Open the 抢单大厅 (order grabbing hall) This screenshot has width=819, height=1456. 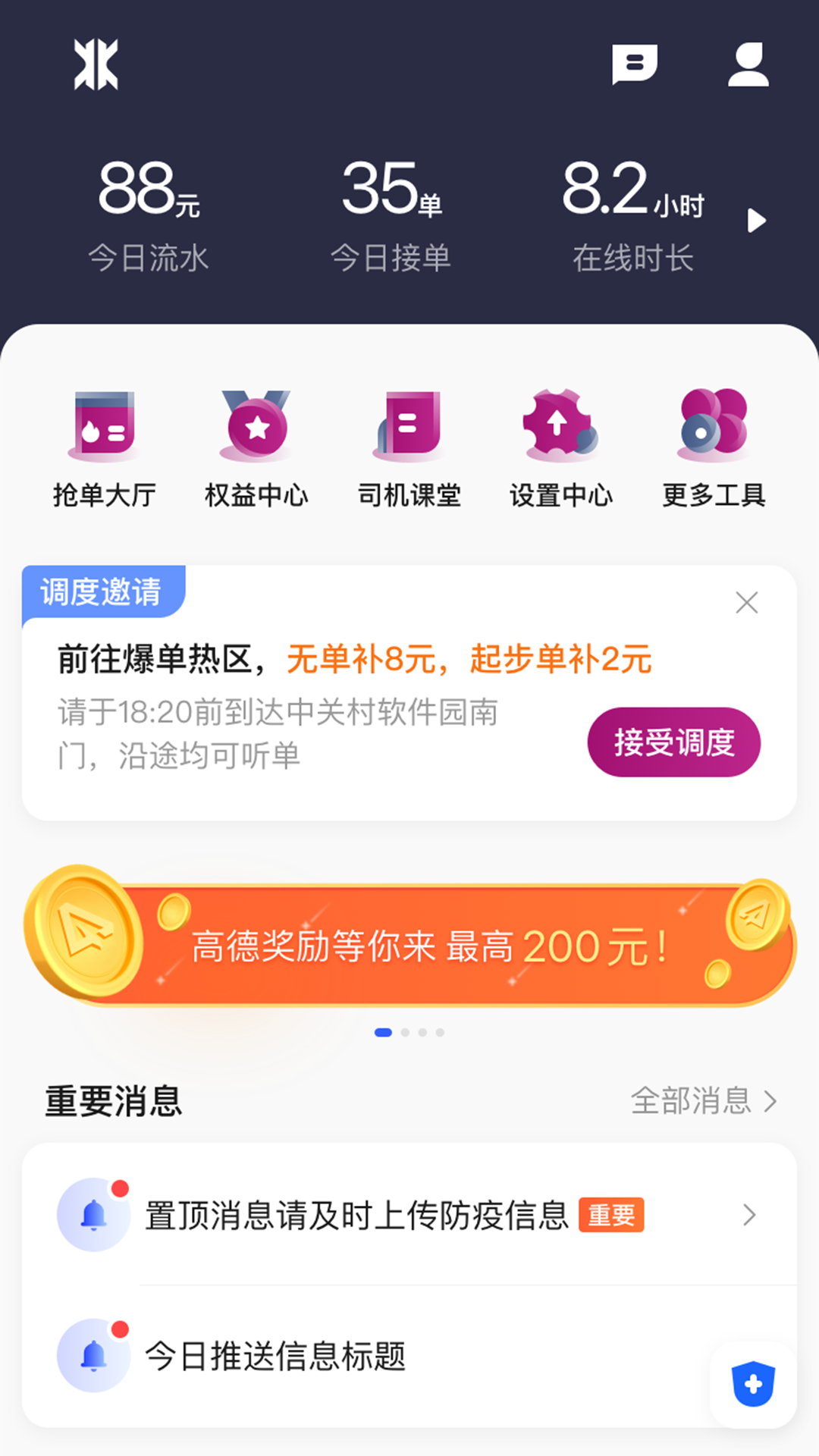[105, 447]
